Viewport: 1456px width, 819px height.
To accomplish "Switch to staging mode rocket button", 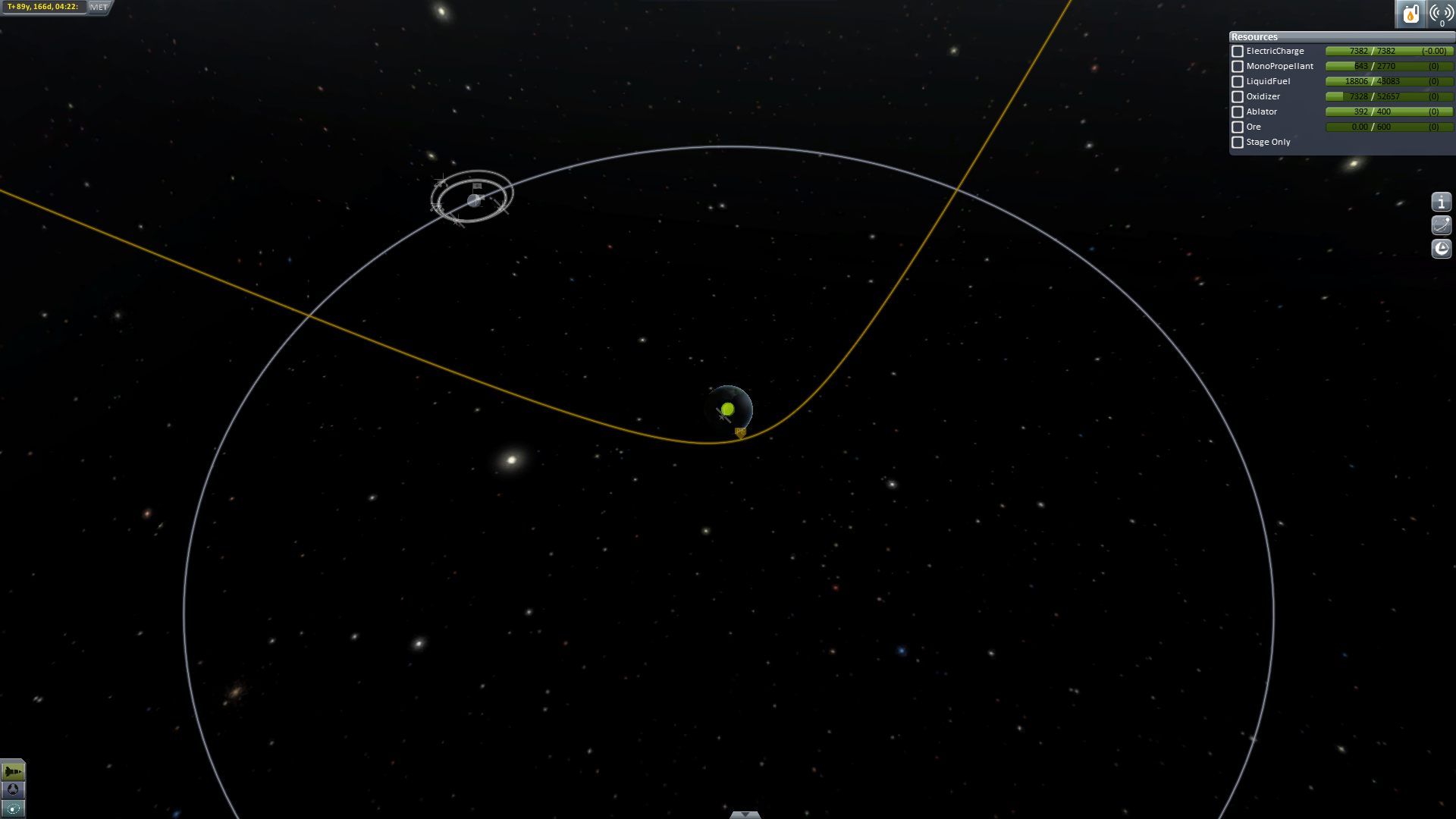I will click(x=13, y=772).
